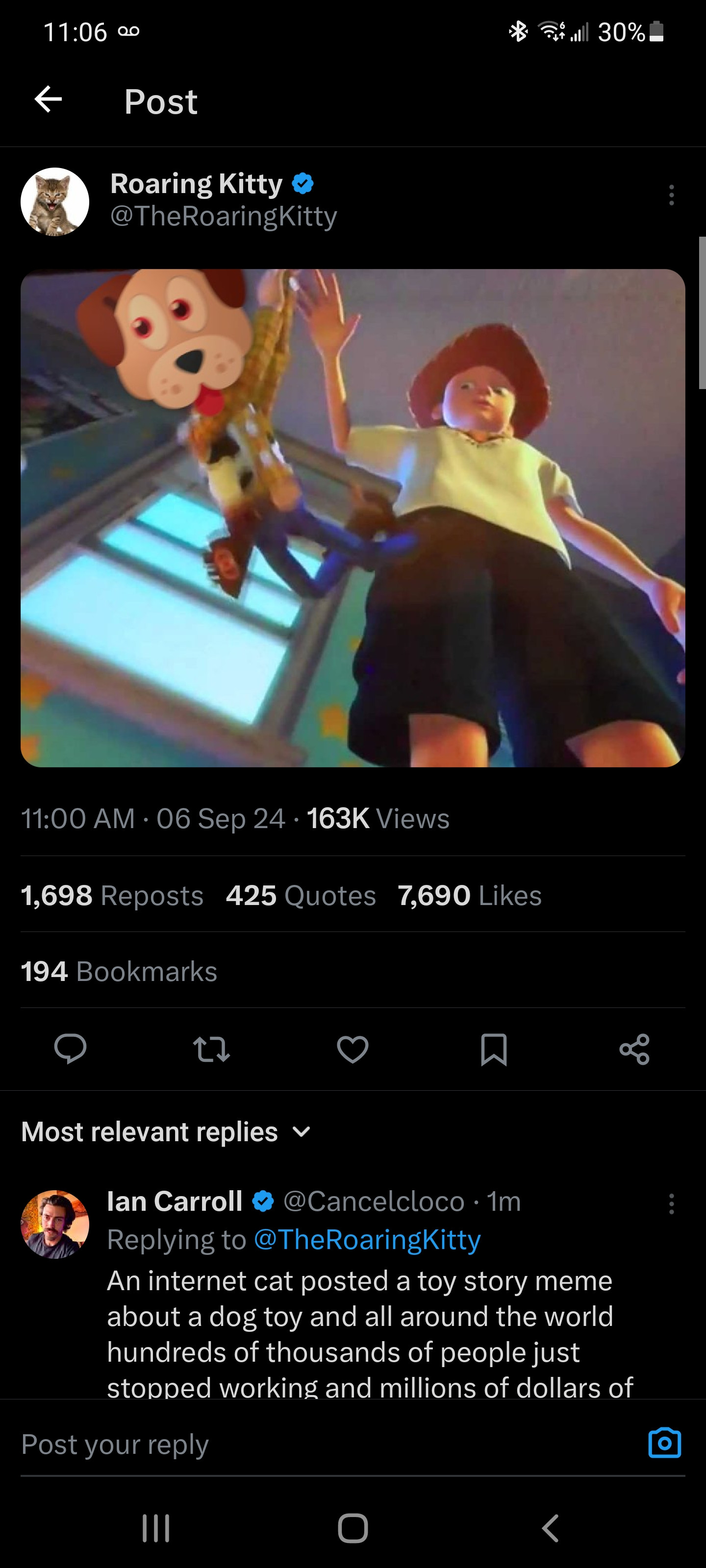This screenshot has height=1568, width=706.
Task: Tap the Post your reply field
Action: coord(304,1444)
